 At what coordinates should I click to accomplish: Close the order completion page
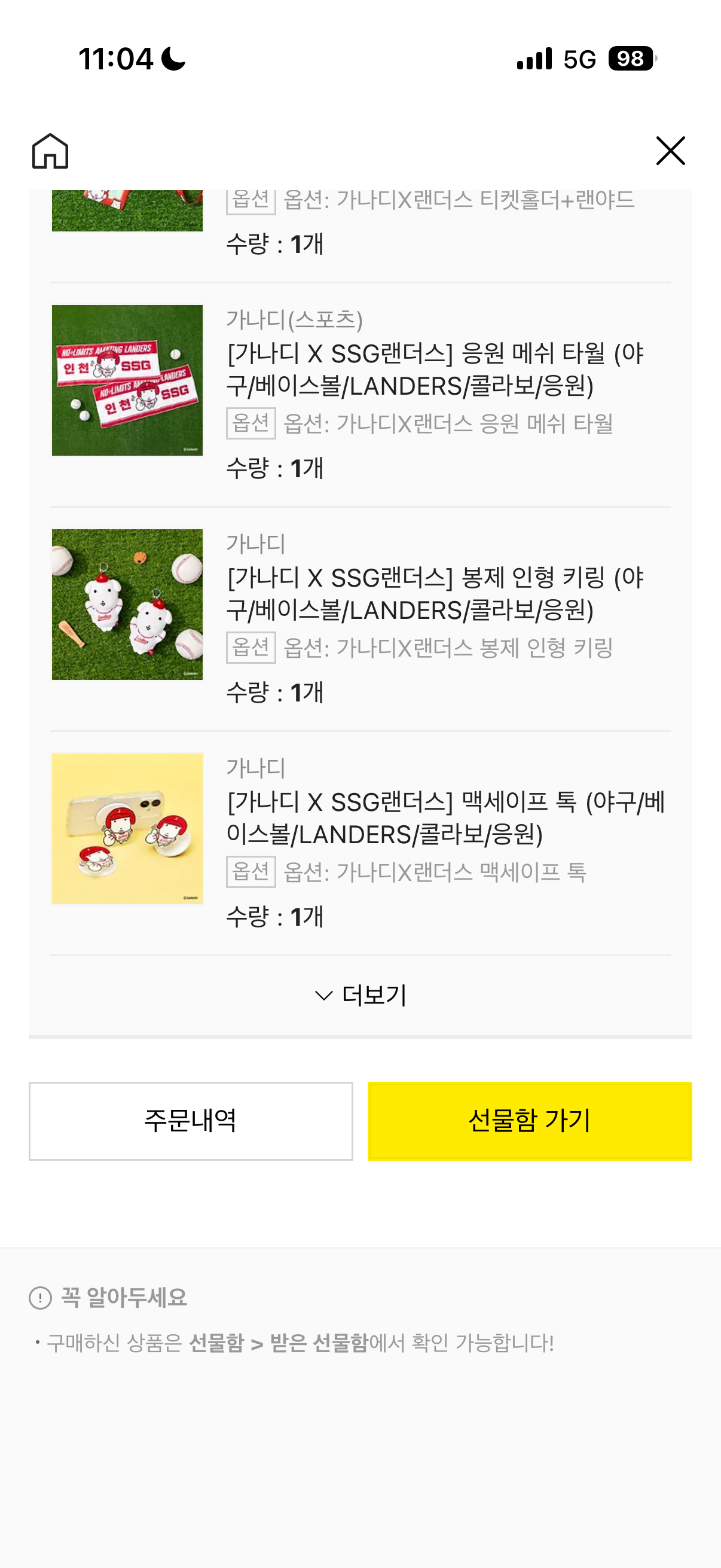coord(670,151)
